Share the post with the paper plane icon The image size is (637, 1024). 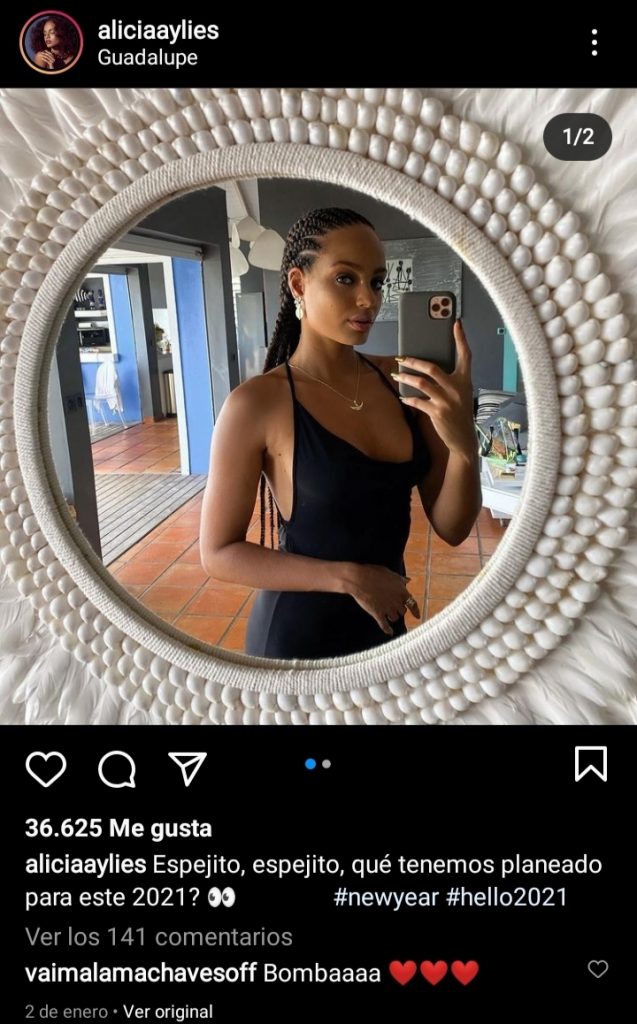187,768
